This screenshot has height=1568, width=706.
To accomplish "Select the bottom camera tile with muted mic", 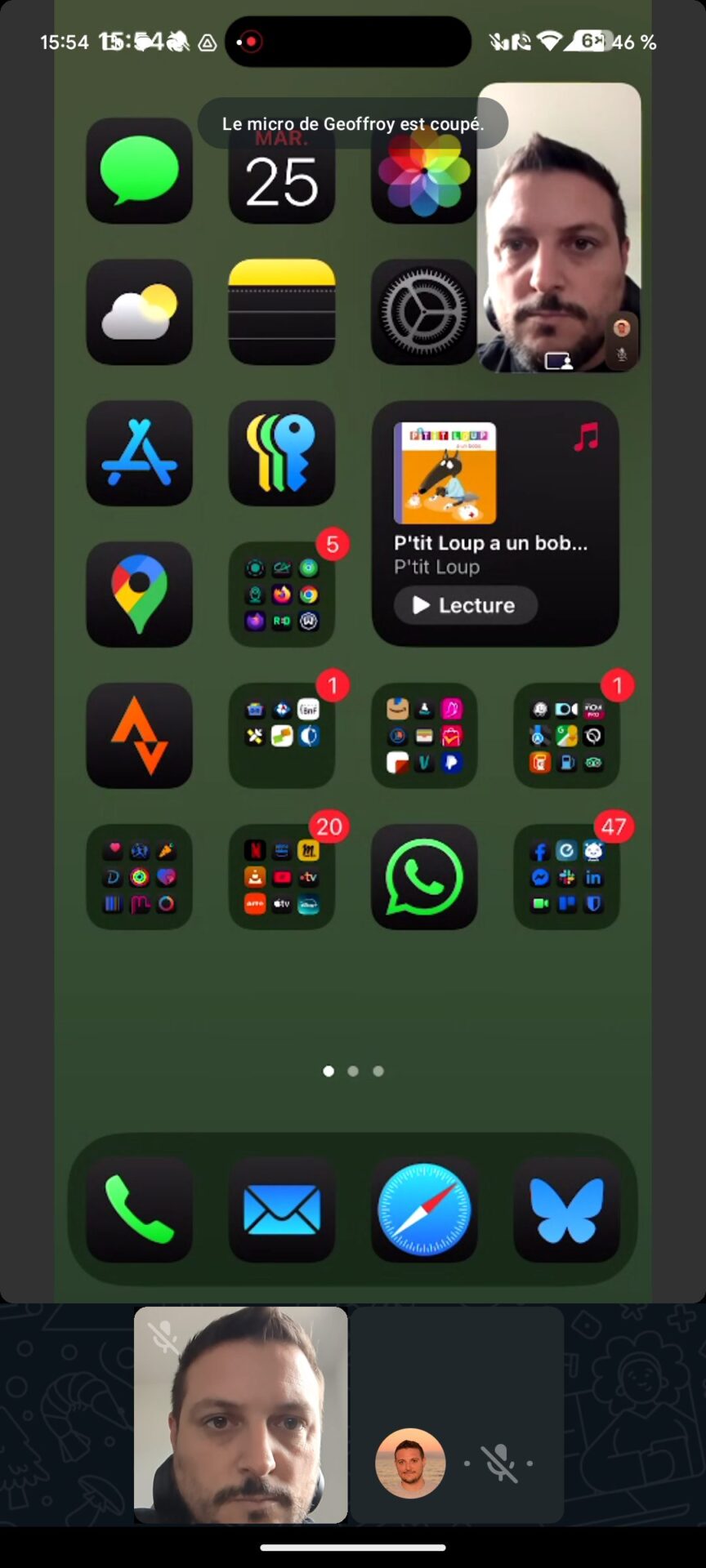I will (241, 1414).
